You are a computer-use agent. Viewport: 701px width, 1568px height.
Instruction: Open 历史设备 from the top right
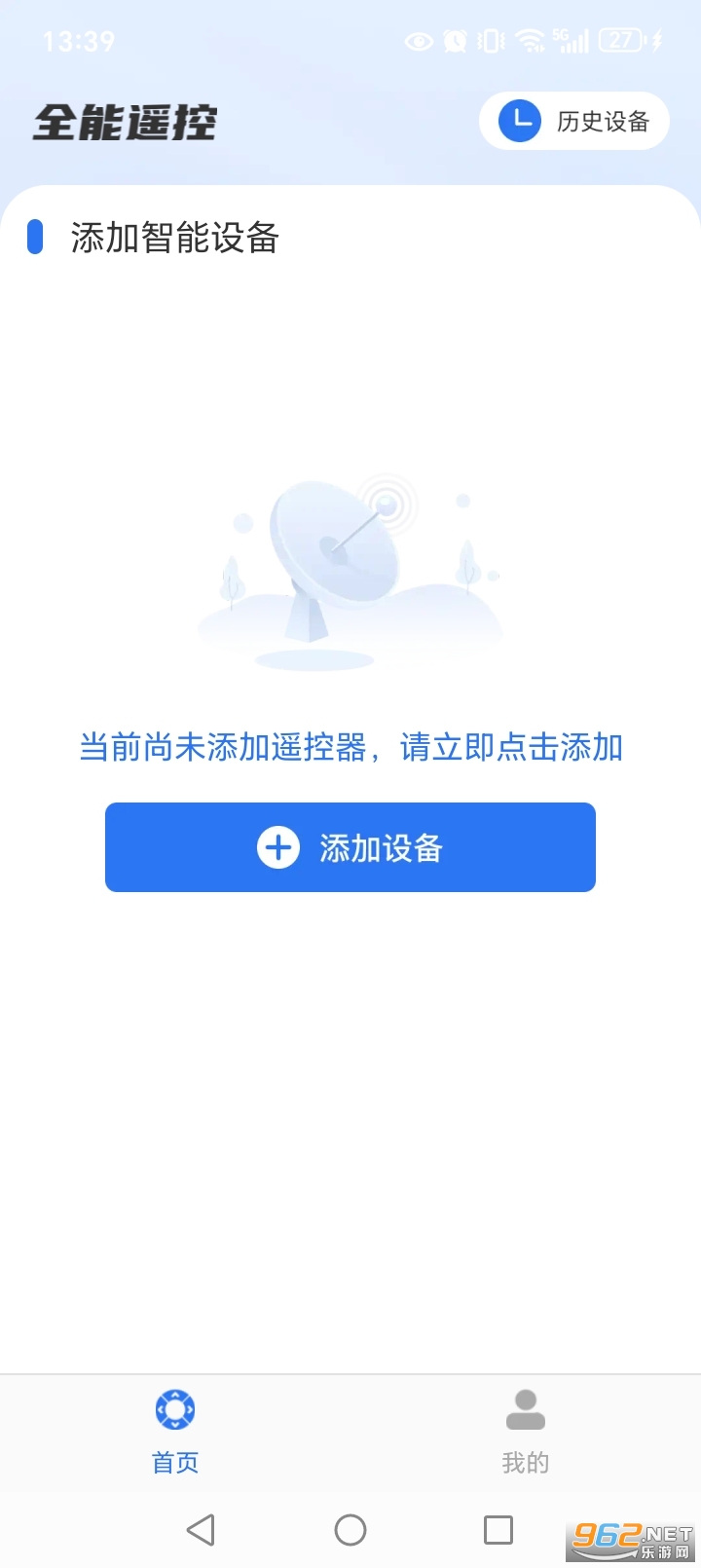574,121
